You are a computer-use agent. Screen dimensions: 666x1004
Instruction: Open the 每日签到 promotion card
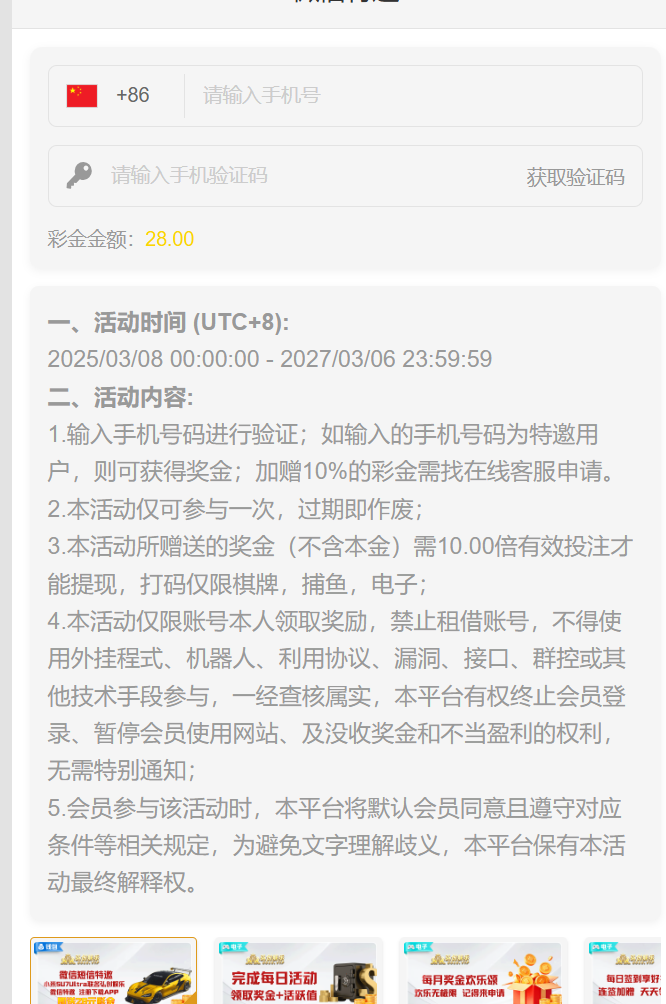point(625,971)
